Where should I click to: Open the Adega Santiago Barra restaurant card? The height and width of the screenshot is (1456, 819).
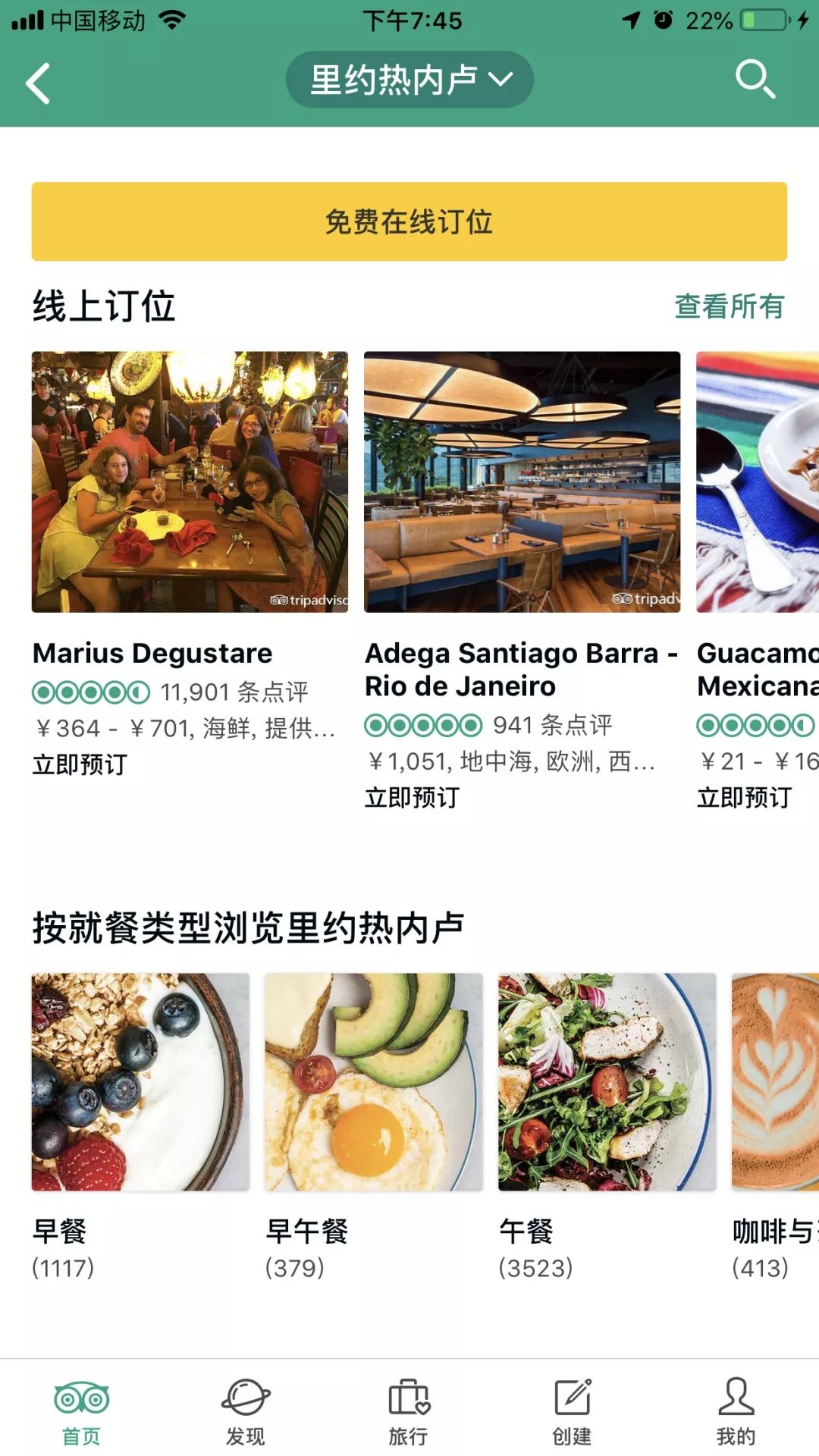tap(522, 482)
